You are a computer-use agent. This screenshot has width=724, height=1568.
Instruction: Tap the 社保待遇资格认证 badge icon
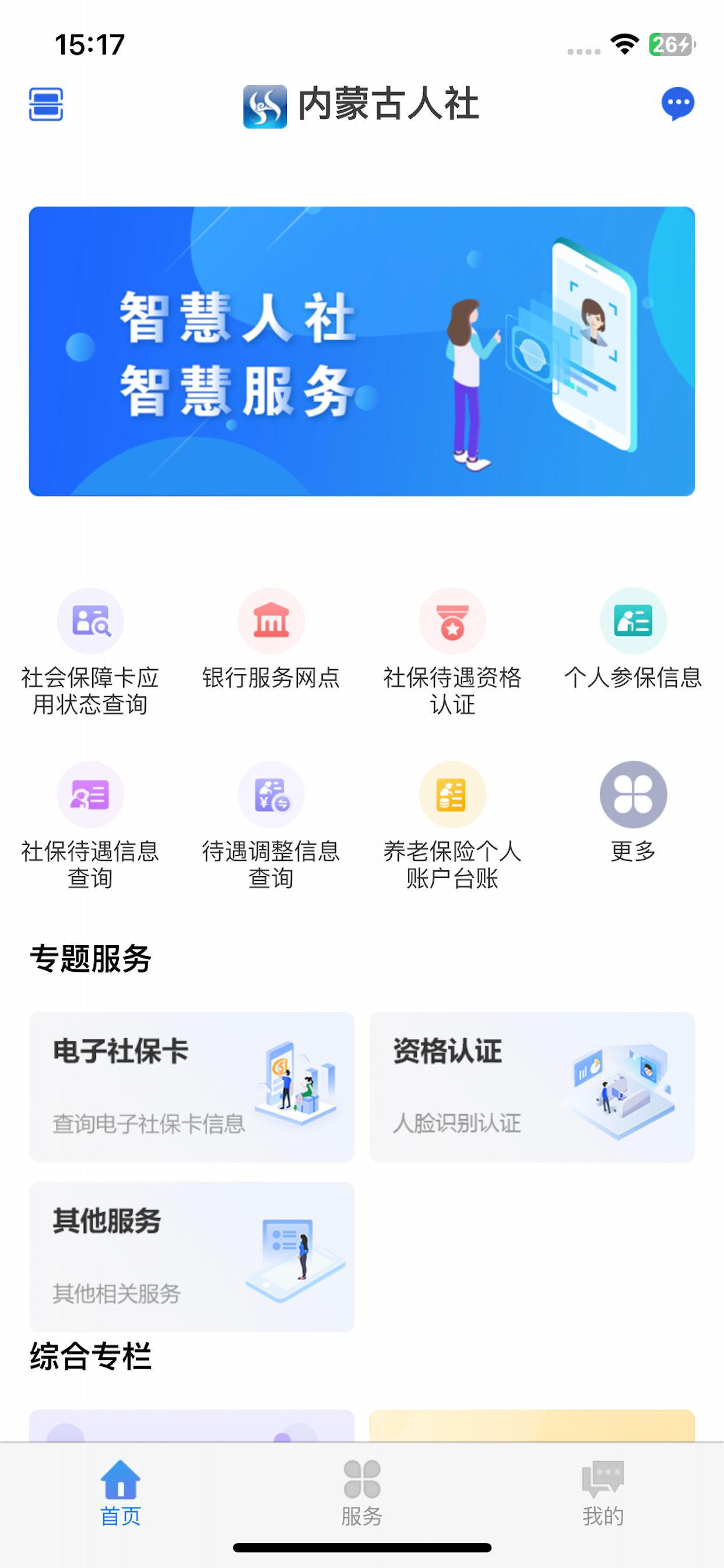[452, 620]
